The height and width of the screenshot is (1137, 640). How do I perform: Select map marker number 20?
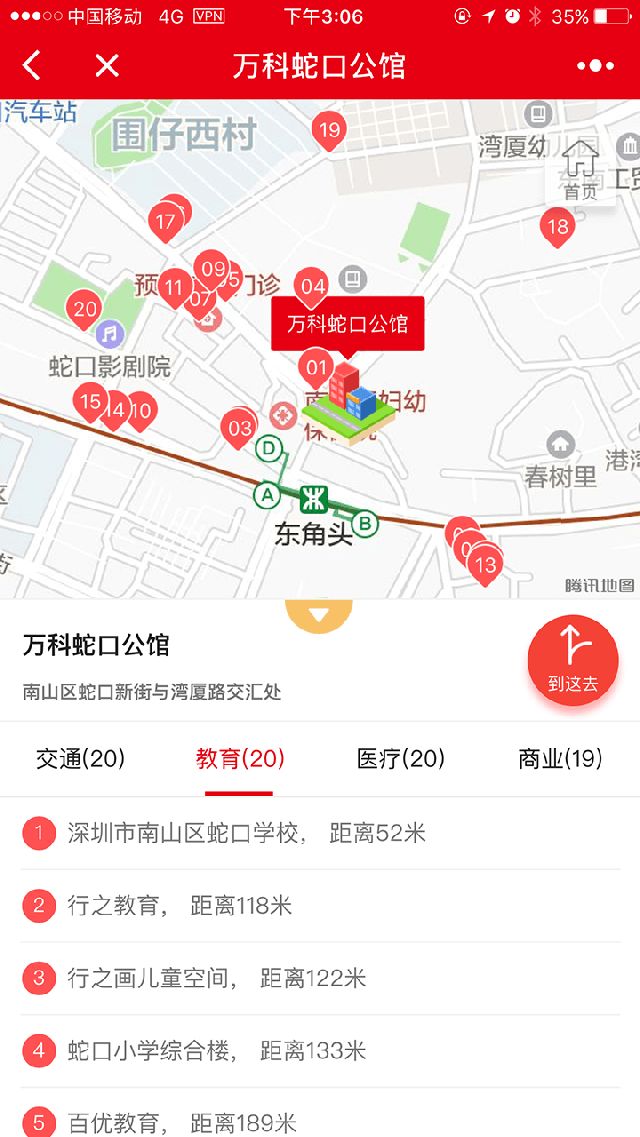tap(85, 309)
